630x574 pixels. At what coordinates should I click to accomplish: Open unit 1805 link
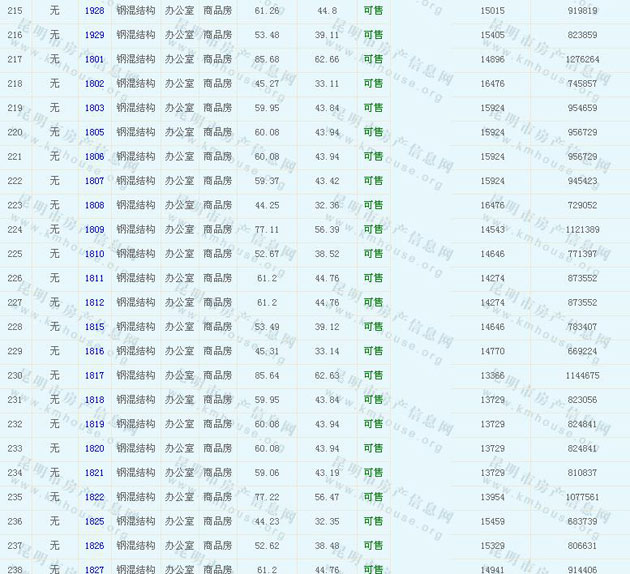(95, 132)
